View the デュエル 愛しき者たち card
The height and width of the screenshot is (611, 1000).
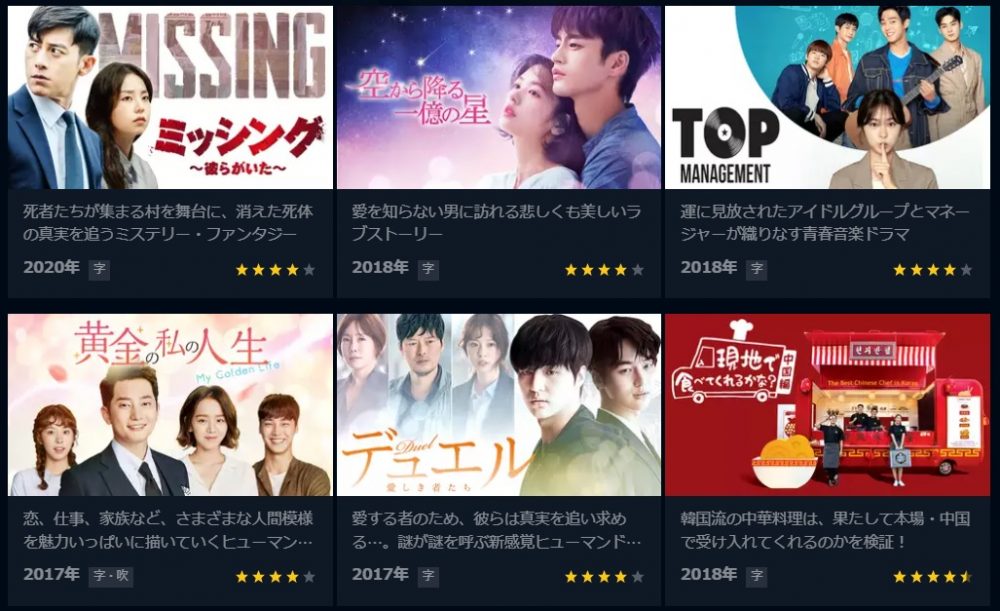coord(498,405)
